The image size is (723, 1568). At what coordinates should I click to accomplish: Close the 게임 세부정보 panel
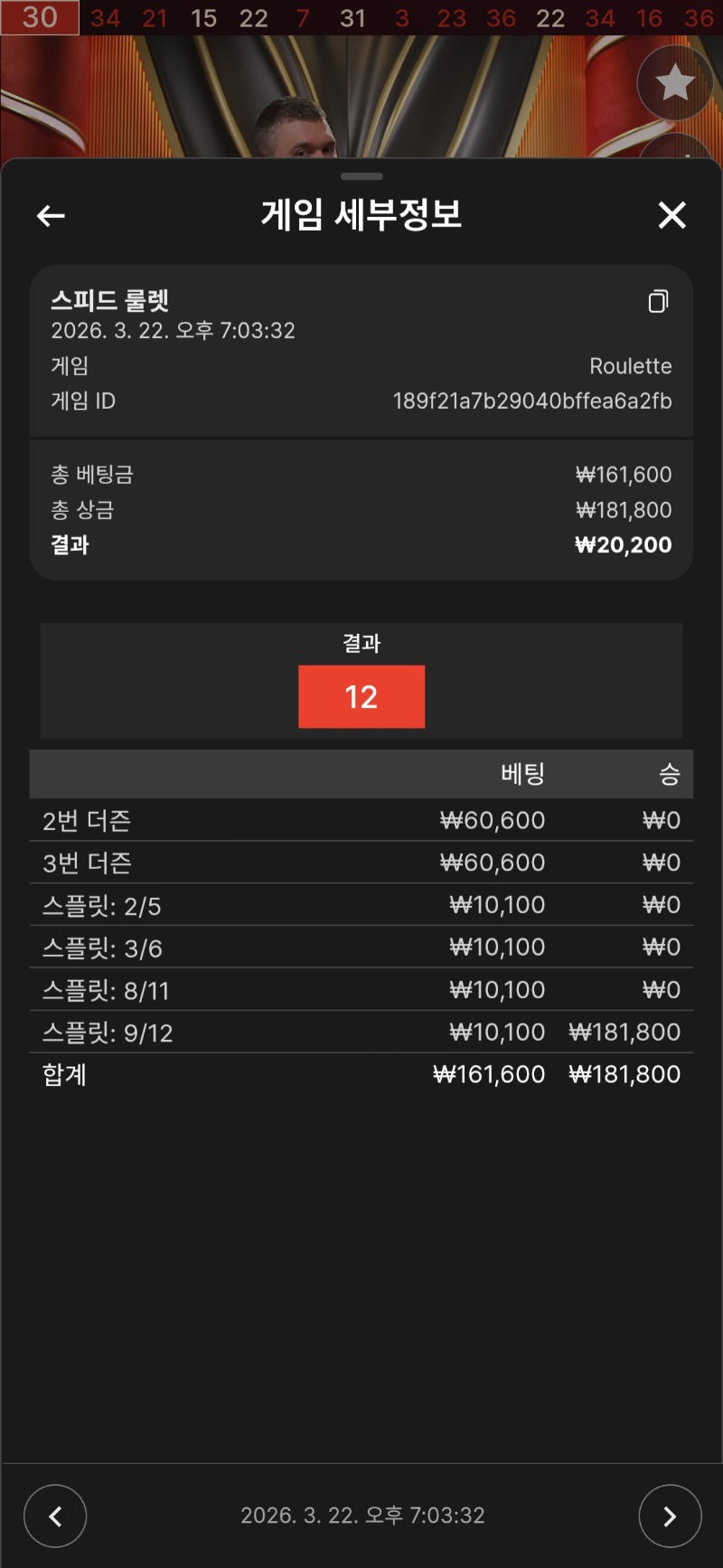[671, 215]
